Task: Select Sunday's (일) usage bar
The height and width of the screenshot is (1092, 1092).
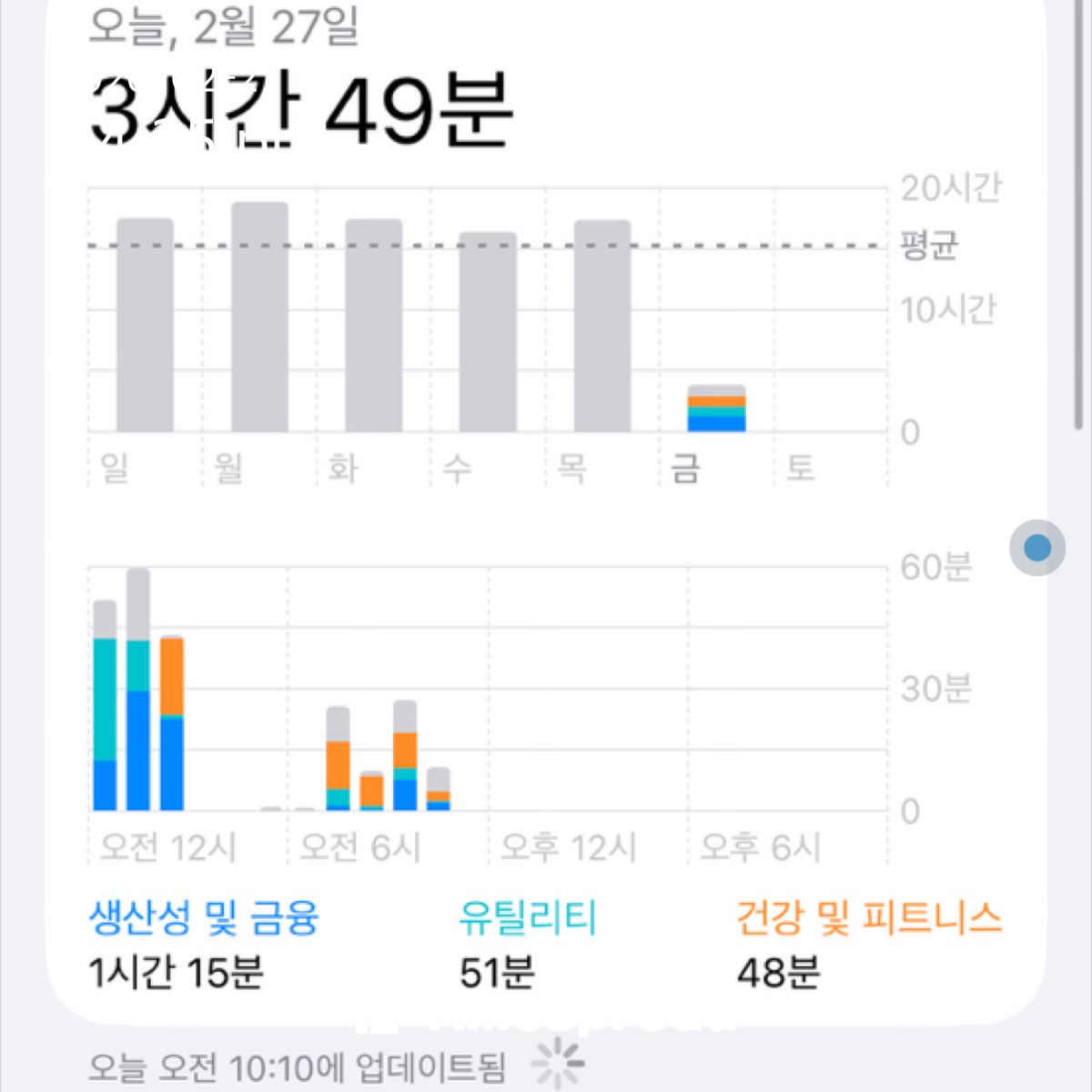Action: click(x=145, y=325)
